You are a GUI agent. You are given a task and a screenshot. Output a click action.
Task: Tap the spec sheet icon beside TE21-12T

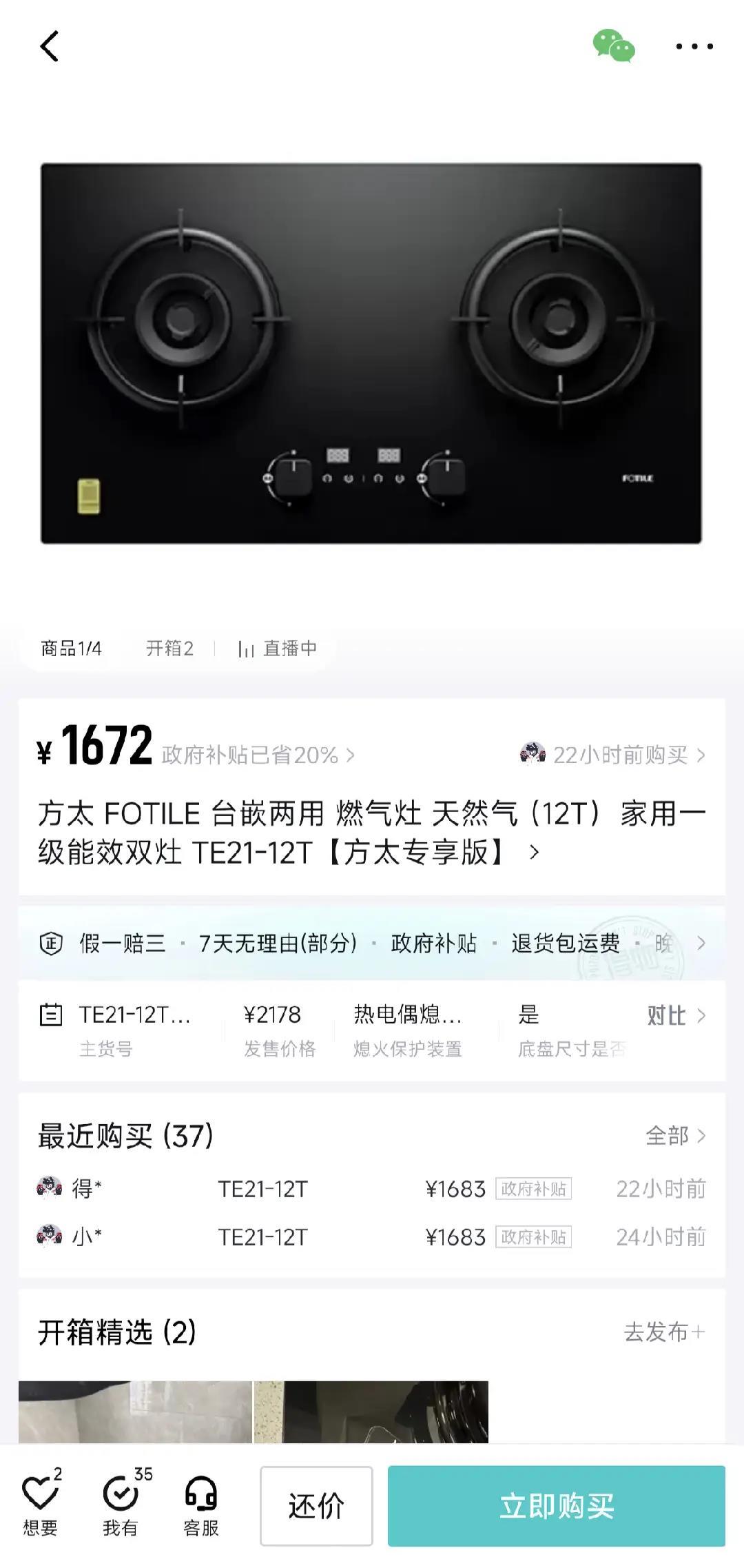(50, 1015)
